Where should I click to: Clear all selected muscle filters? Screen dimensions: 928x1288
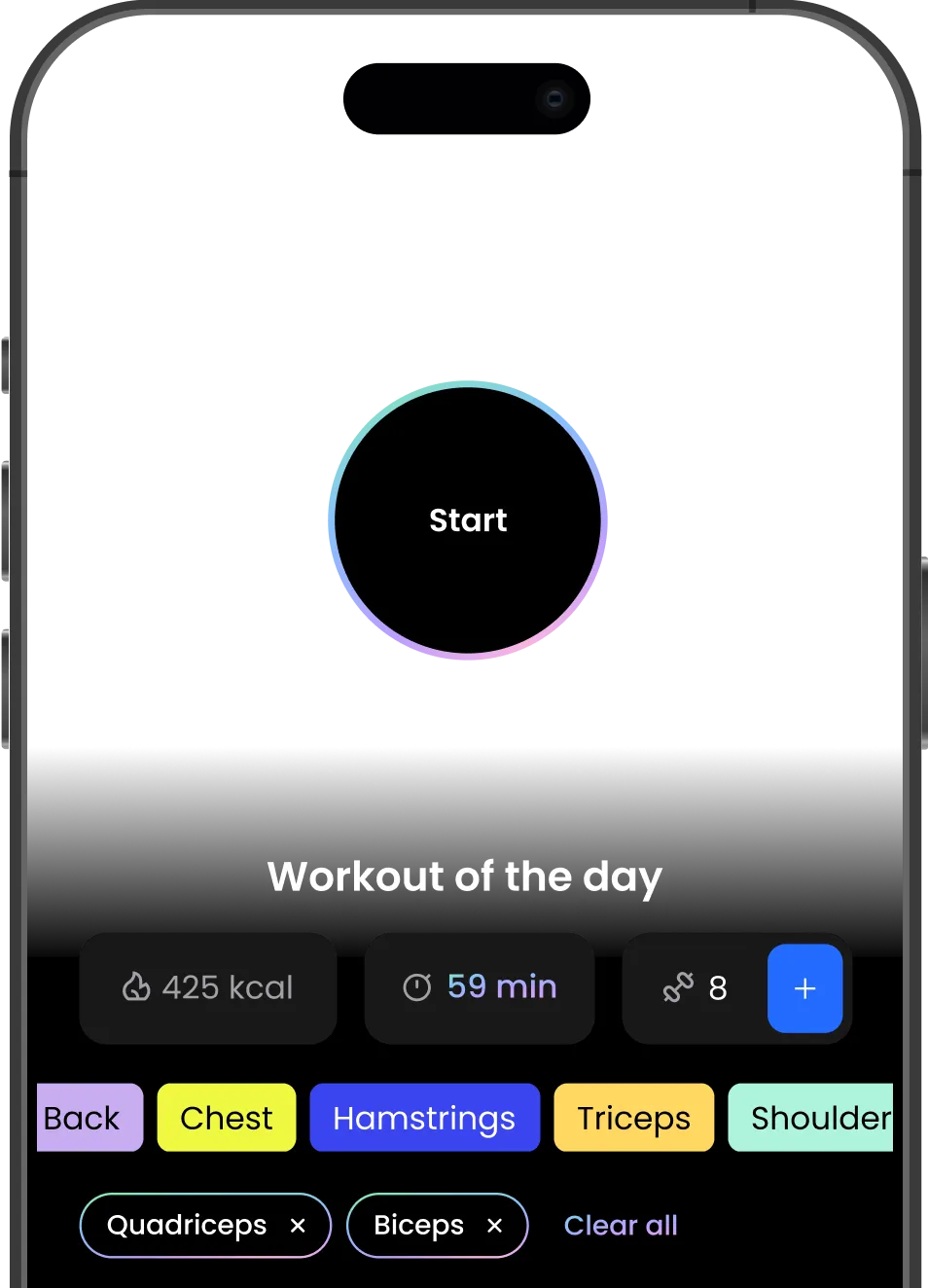click(621, 1226)
